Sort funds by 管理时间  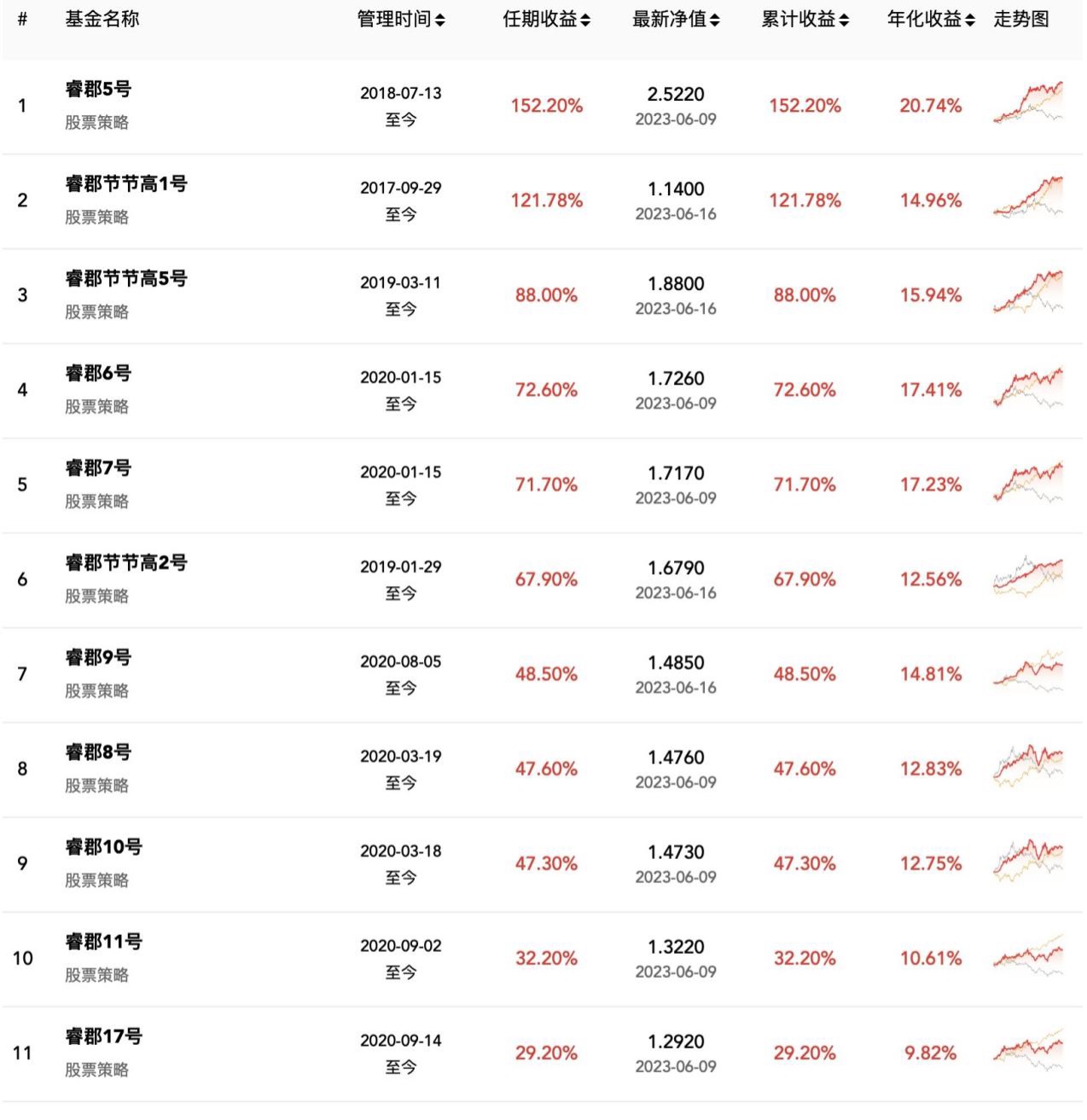pos(401,20)
